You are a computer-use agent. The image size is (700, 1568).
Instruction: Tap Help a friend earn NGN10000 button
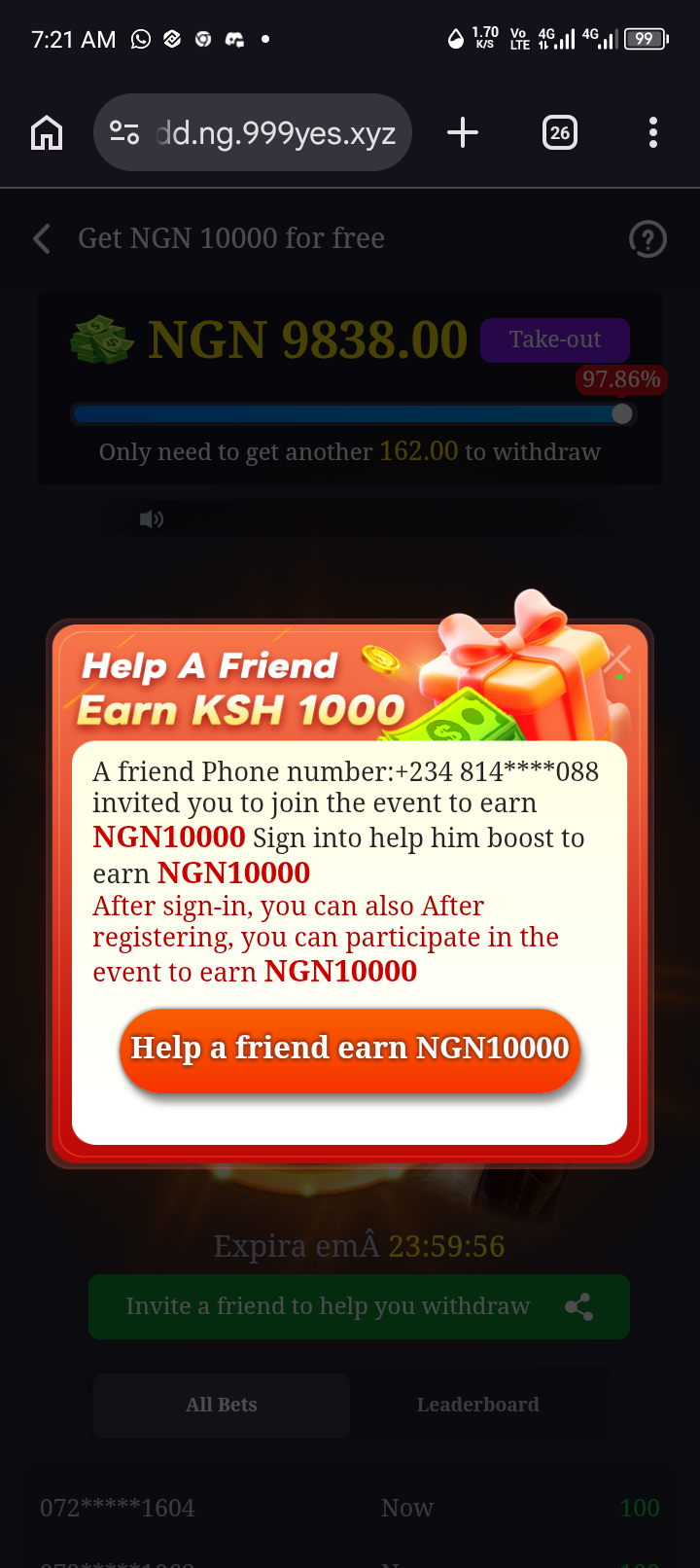pos(350,1050)
